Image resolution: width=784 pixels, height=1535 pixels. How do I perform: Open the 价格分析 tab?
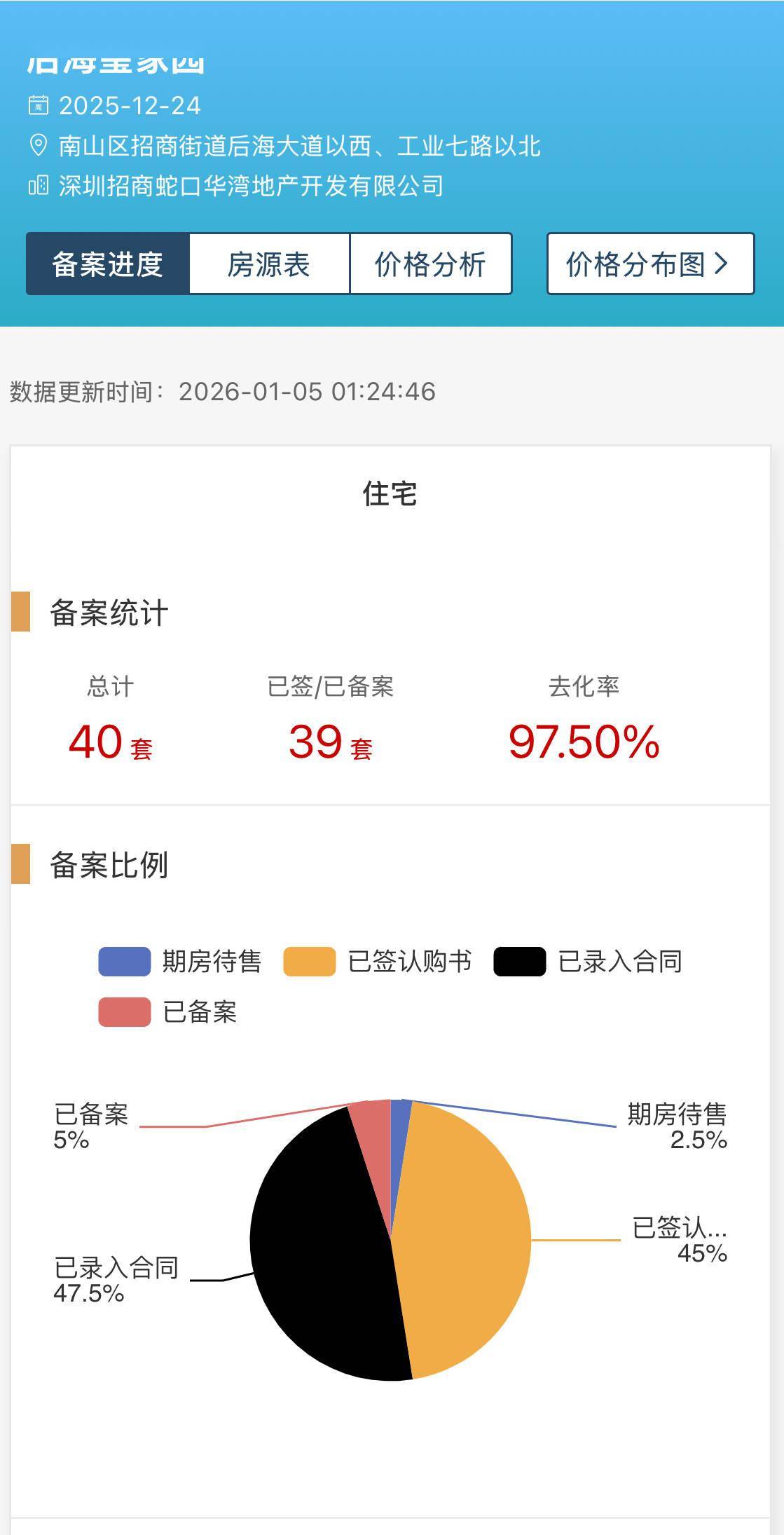[x=430, y=264]
